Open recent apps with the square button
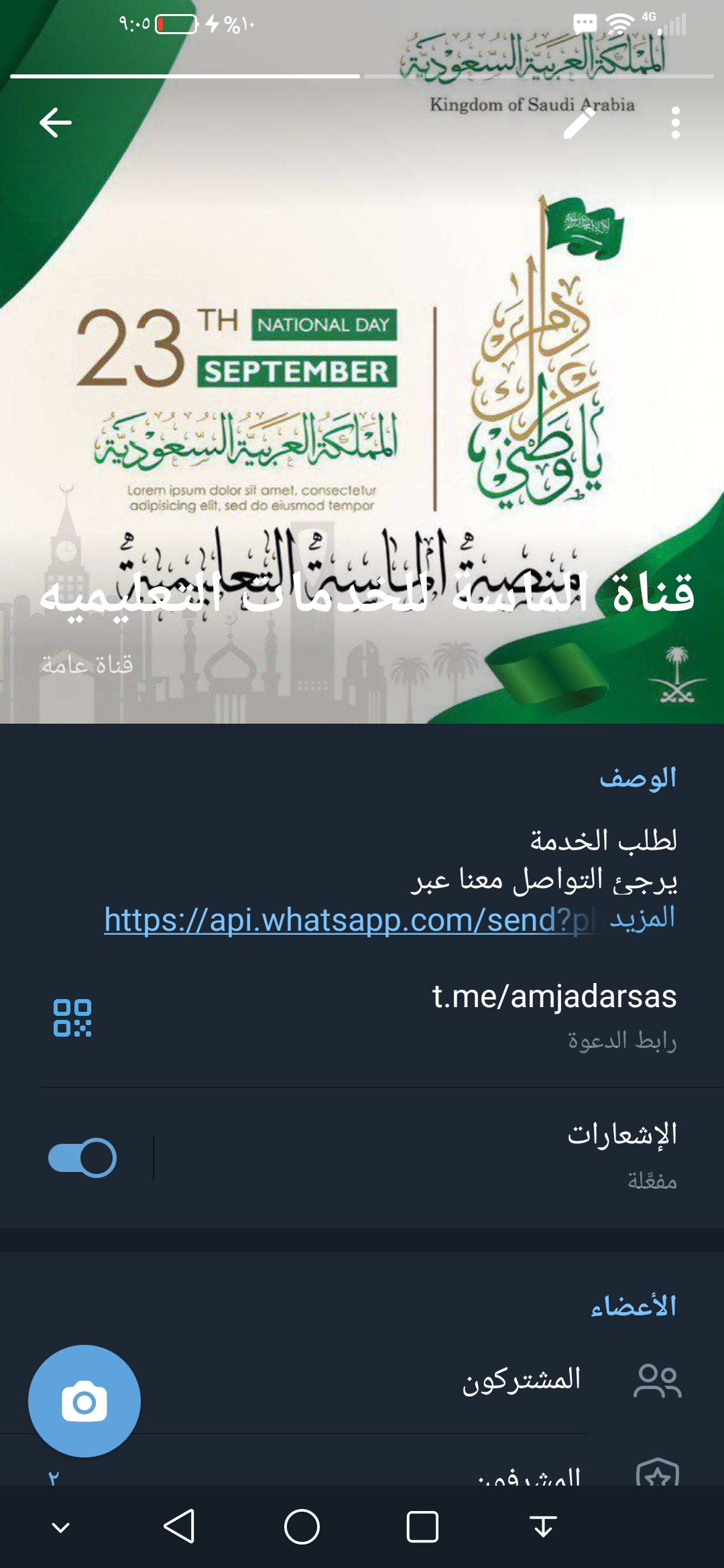 pos(422,1527)
